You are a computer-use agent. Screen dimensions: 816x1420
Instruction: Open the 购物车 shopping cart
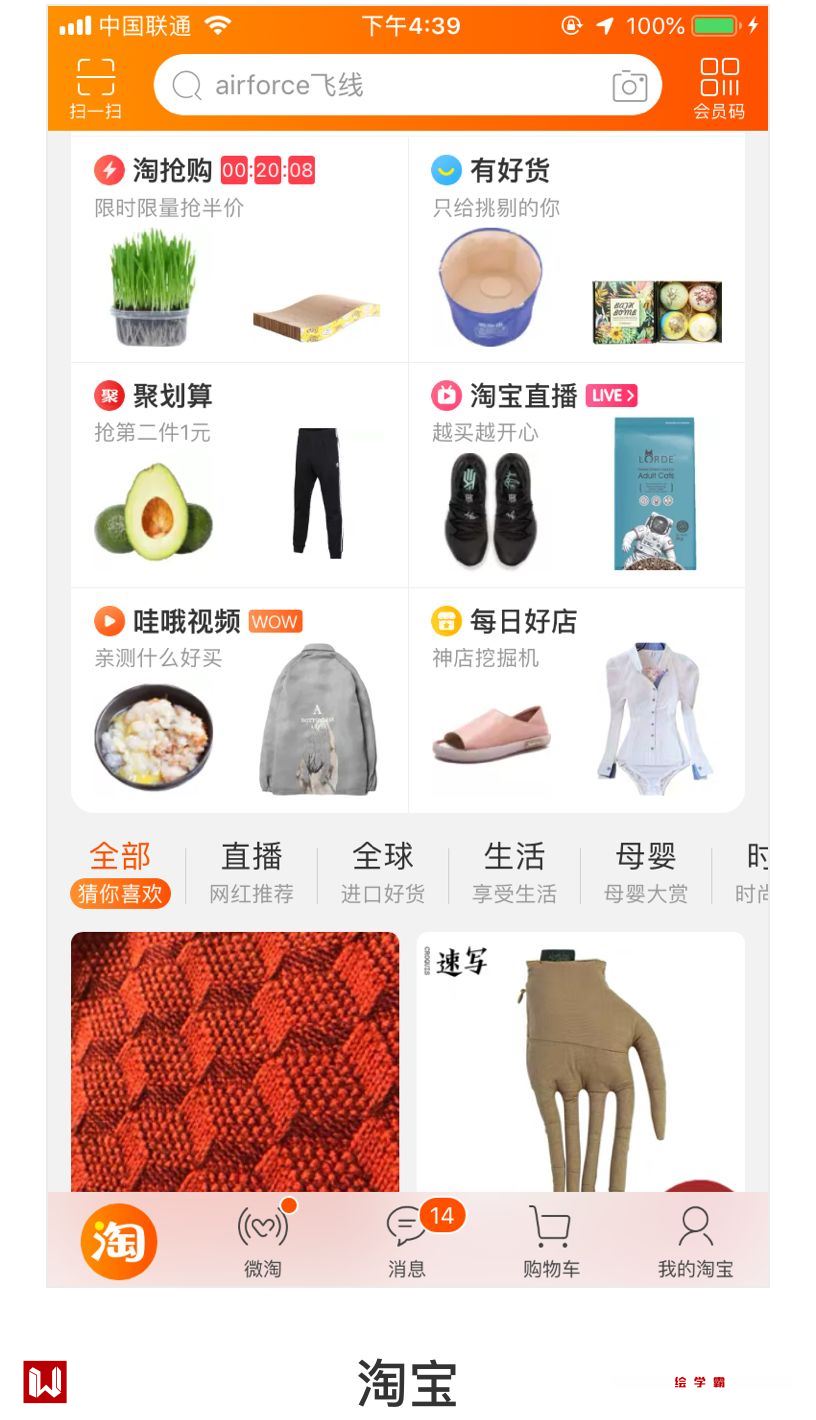click(551, 1242)
